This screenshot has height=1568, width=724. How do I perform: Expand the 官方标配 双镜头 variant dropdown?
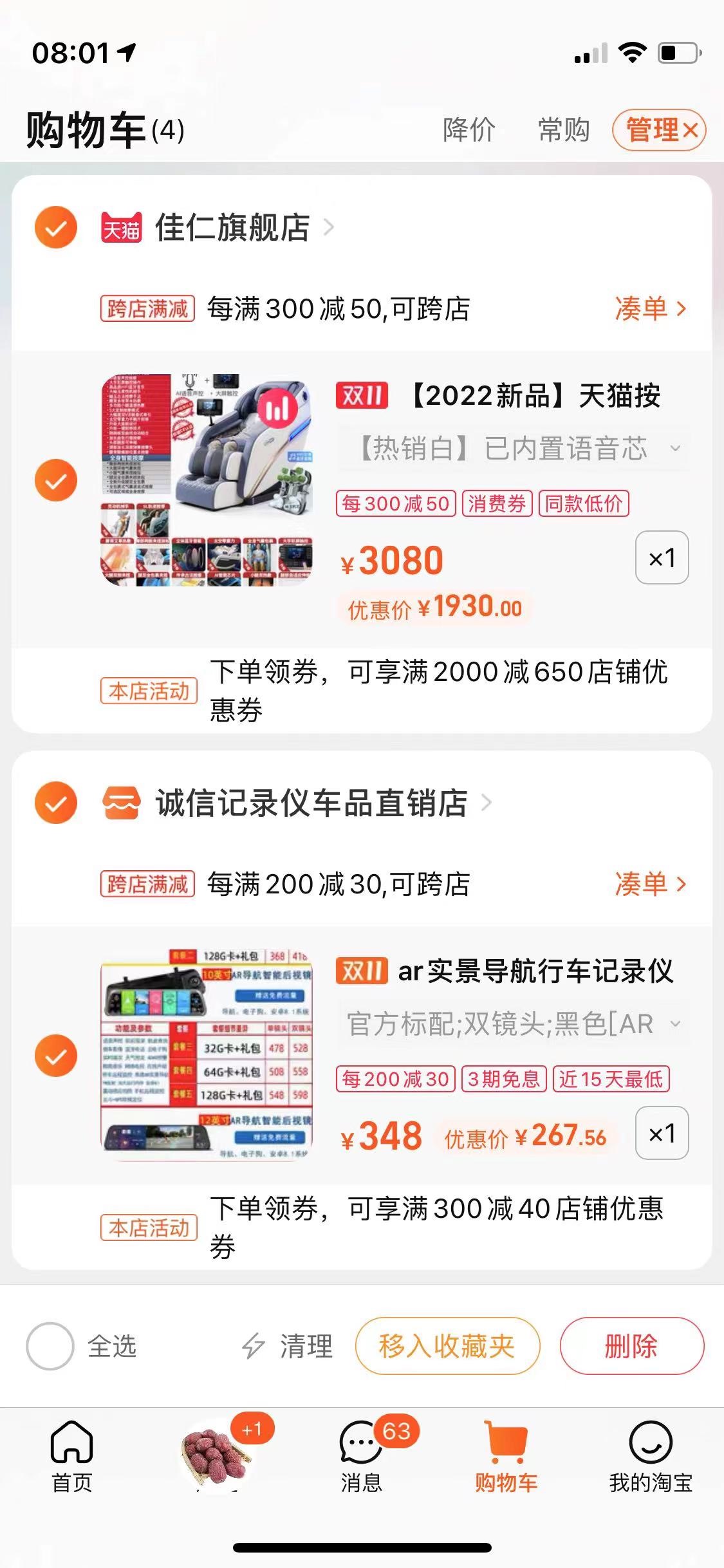click(512, 1023)
